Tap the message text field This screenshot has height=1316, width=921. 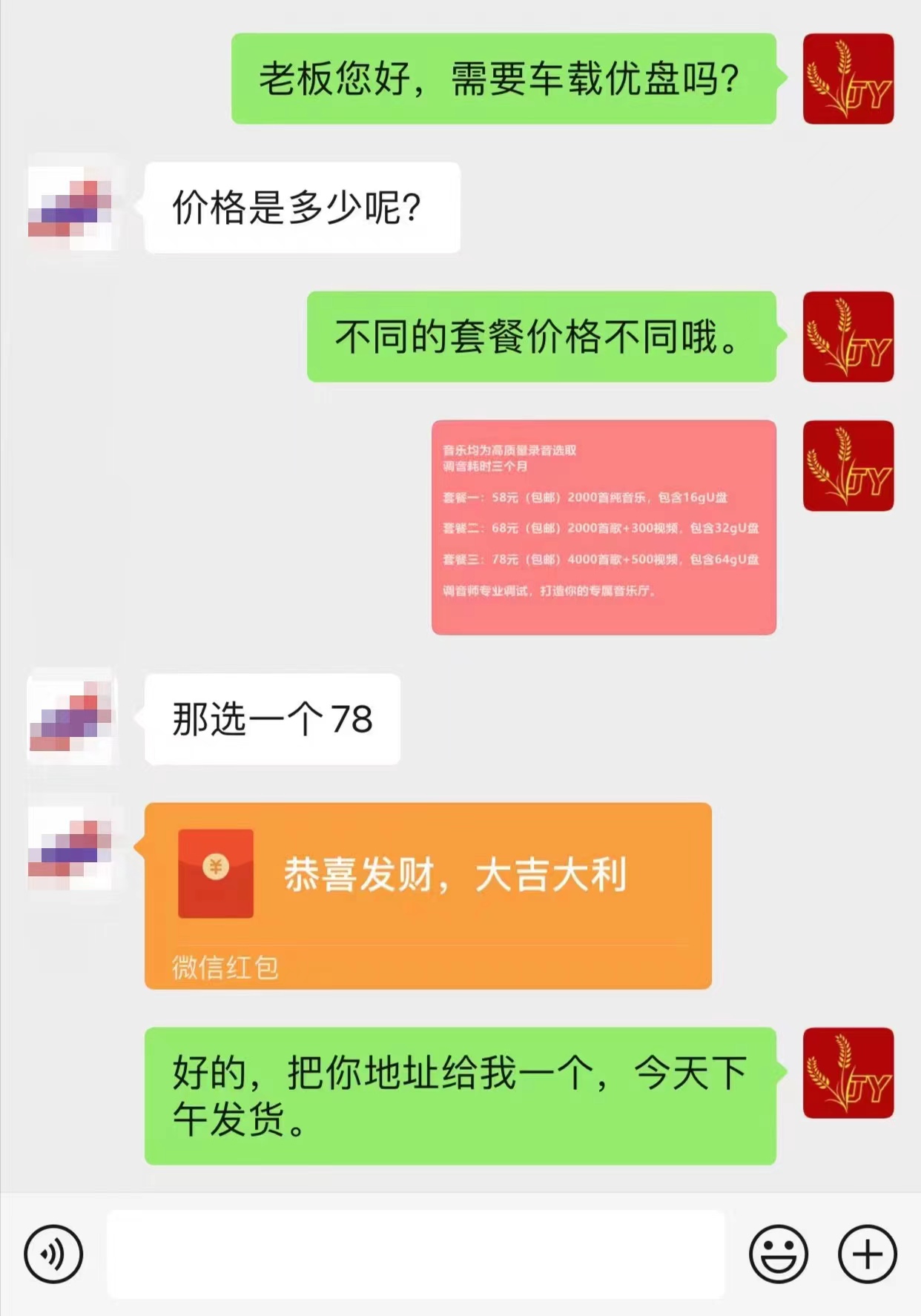pos(415,1254)
